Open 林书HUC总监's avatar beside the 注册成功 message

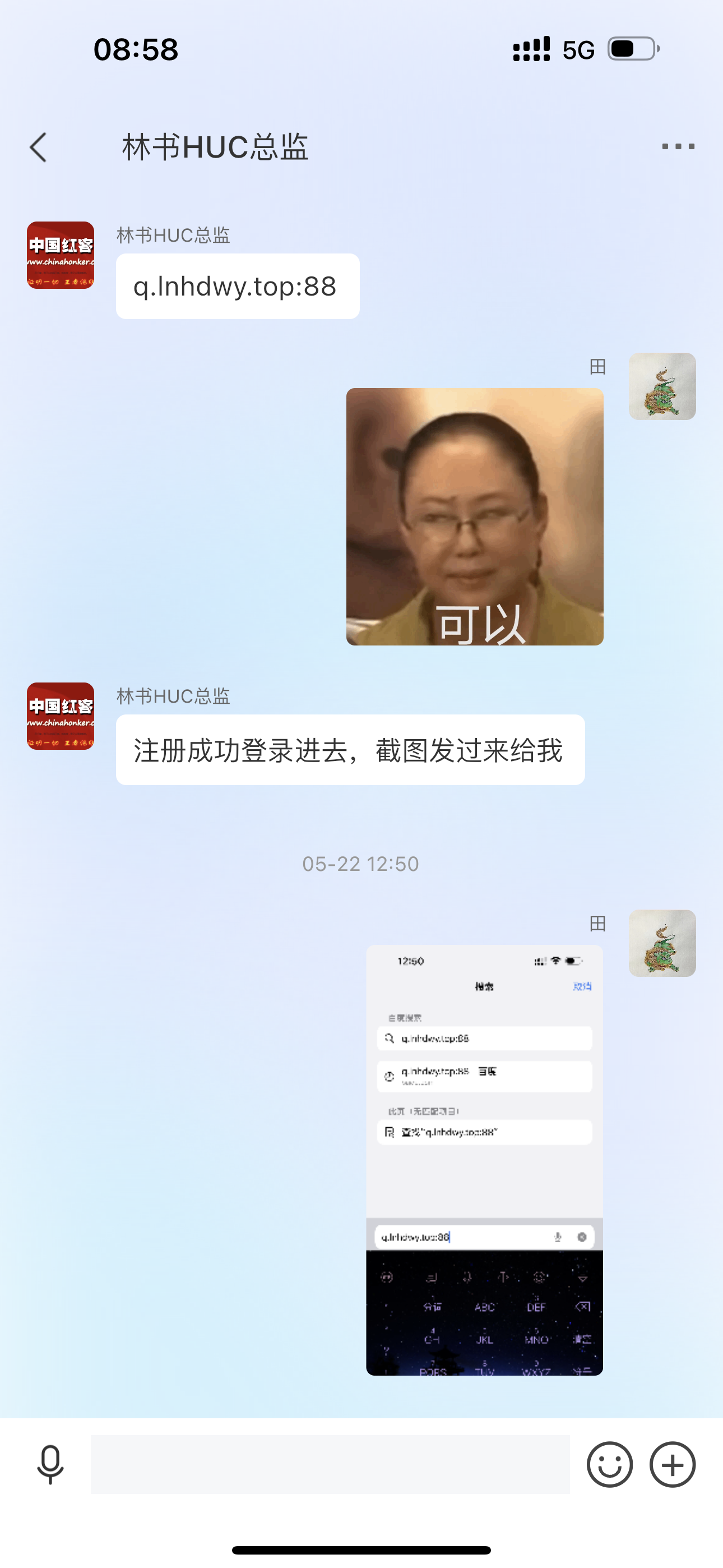(61, 716)
